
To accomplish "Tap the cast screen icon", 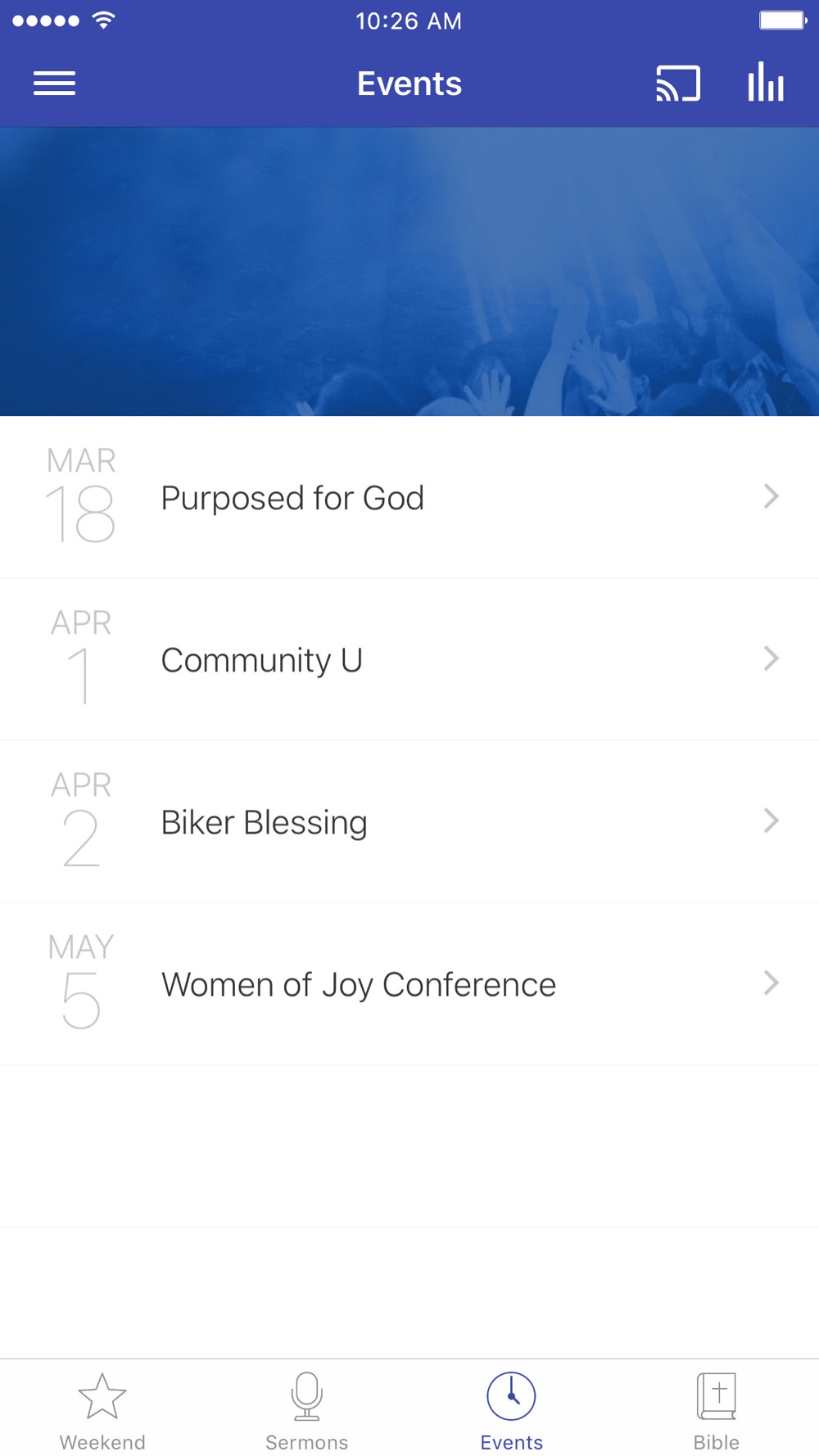I will pyautogui.click(x=678, y=84).
